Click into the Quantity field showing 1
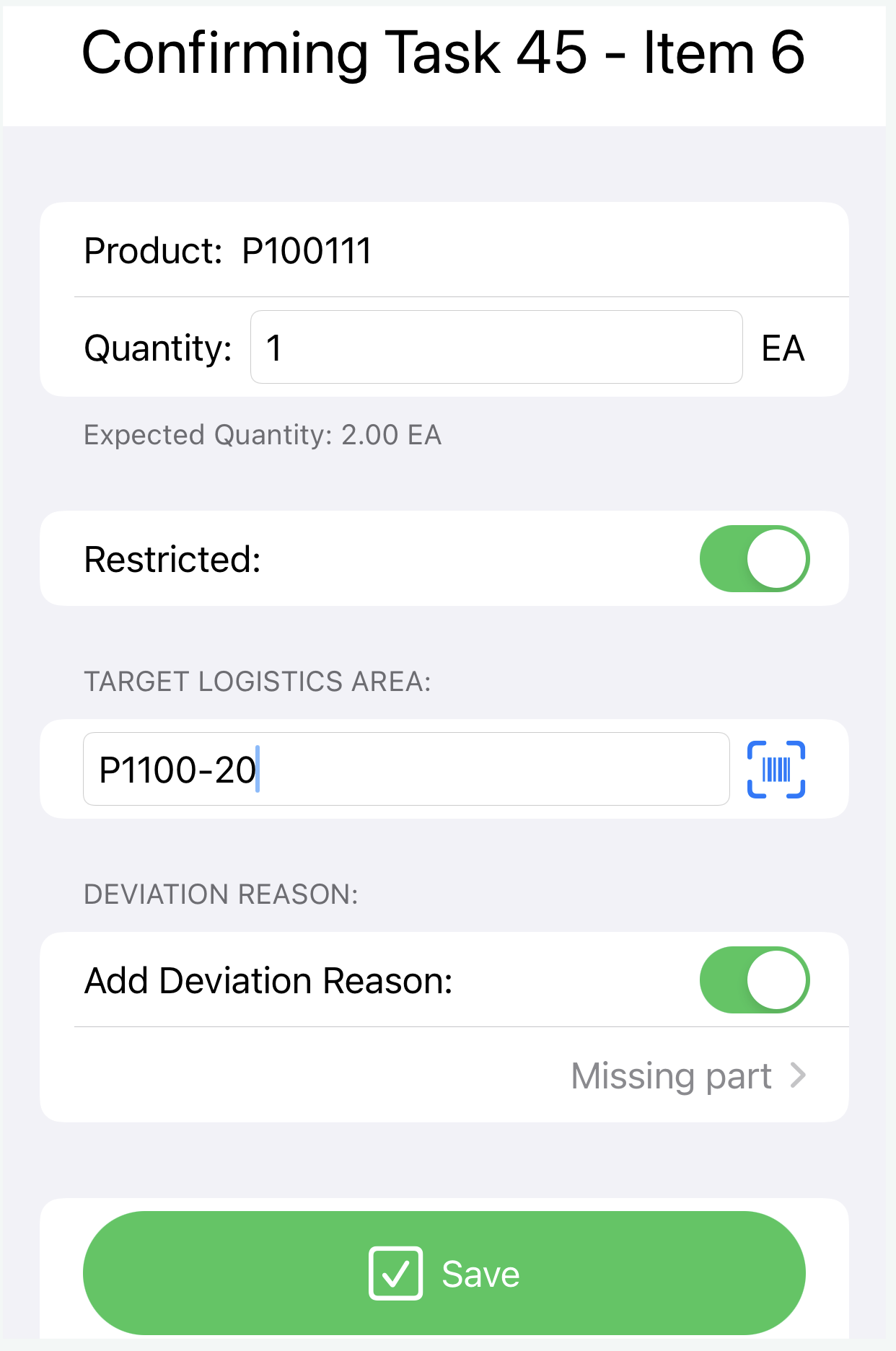This screenshot has width=896, height=1351. (x=496, y=347)
